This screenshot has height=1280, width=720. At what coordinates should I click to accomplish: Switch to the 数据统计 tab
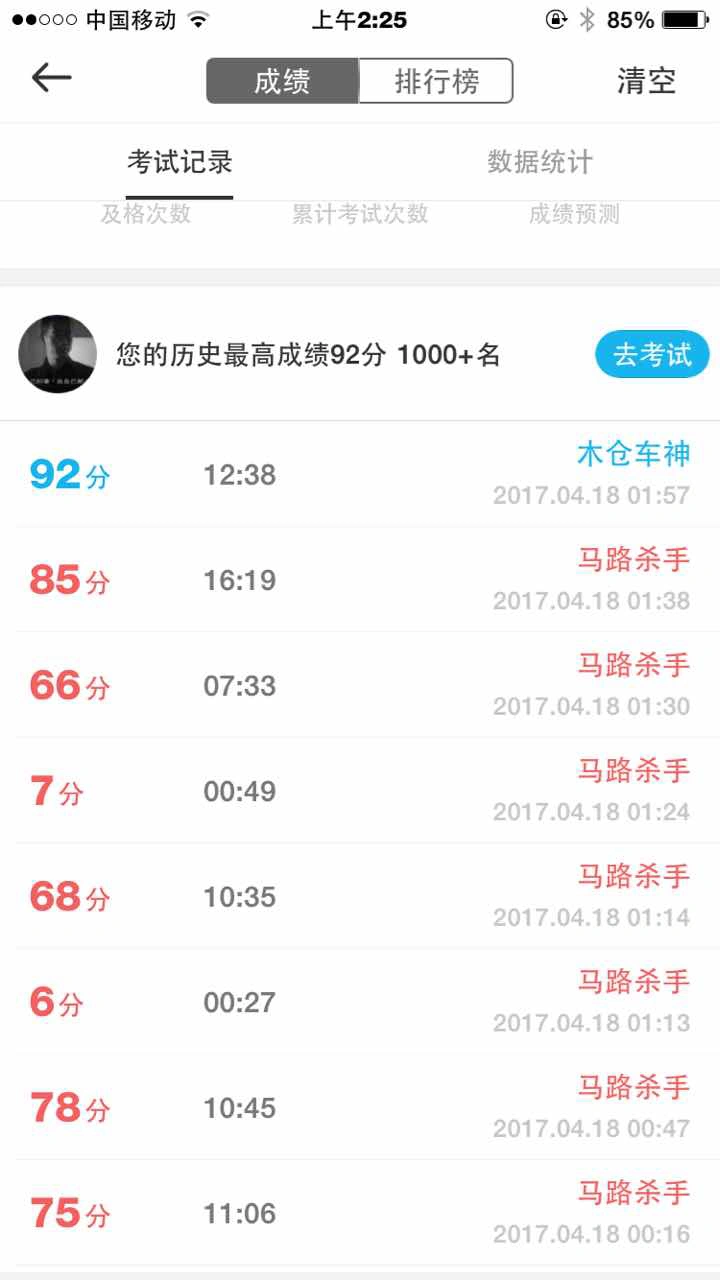(x=540, y=162)
